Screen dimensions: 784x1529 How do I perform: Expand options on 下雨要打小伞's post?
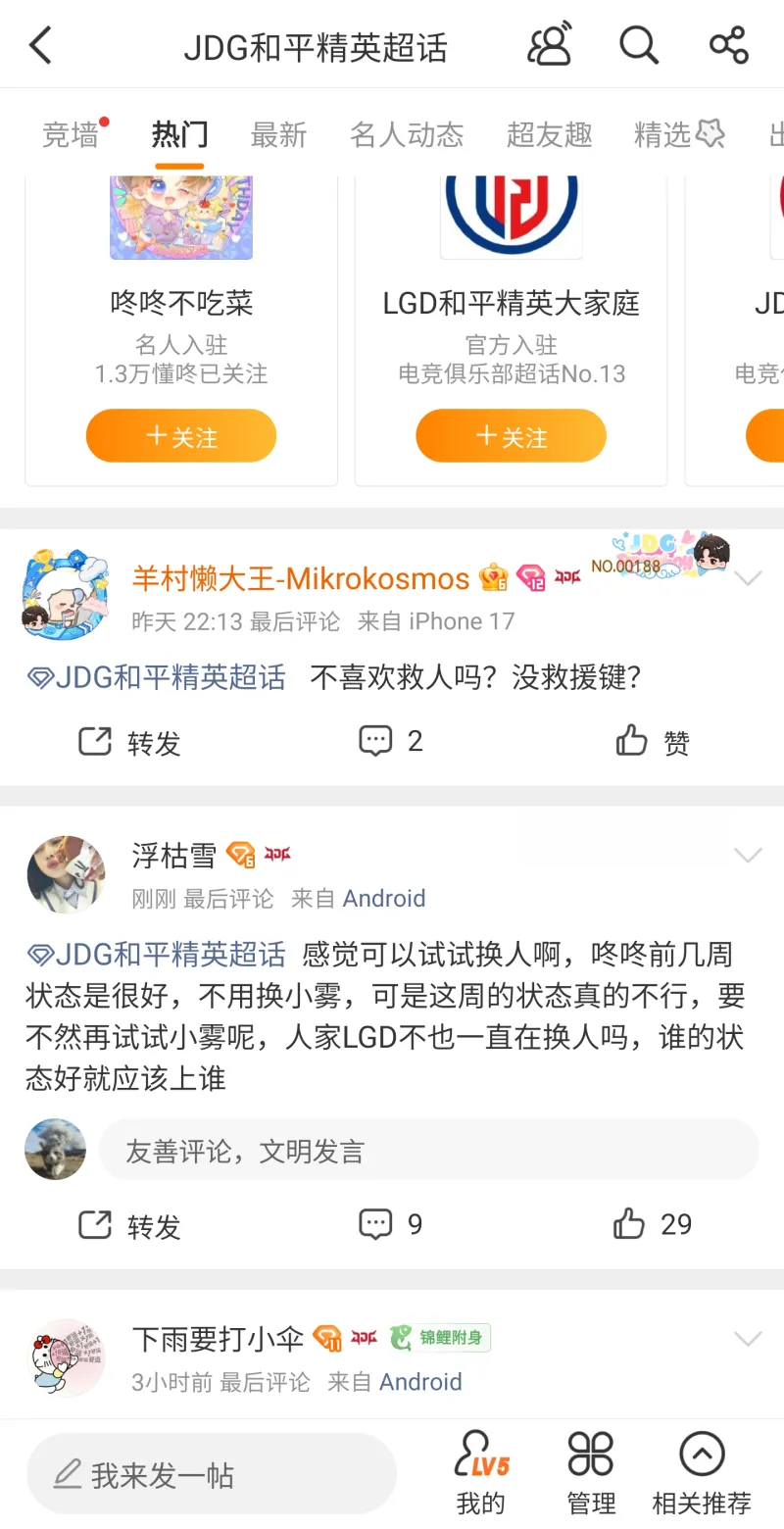pyautogui.click(x=749, y=1337)
